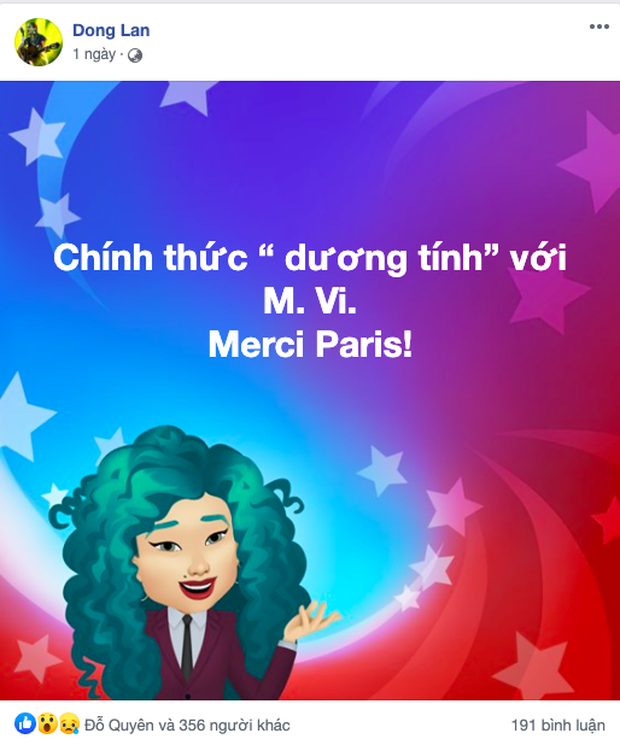Open the post options three-dot menu

tap(598, 30)
